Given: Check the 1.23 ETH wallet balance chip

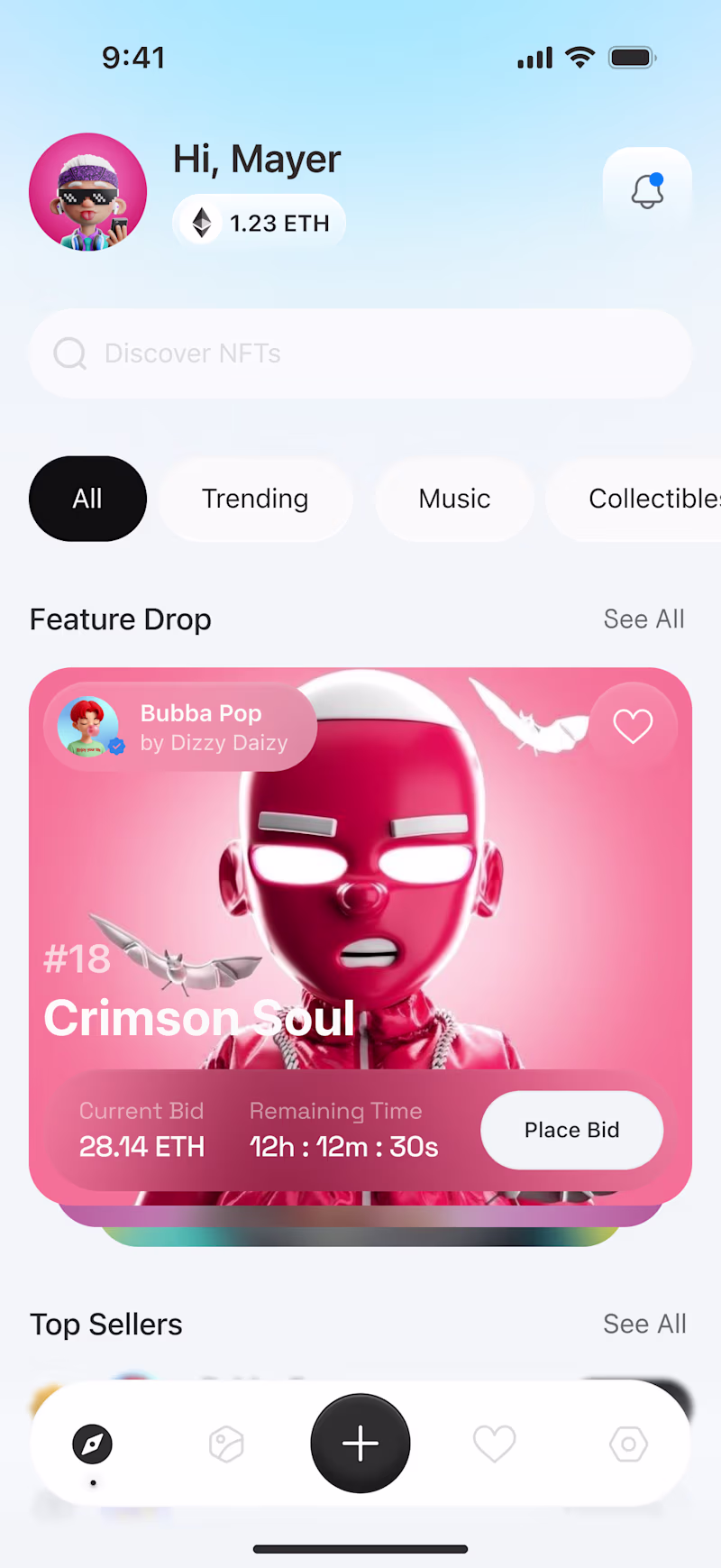Looking at the screenshot, I should point(260,223).
